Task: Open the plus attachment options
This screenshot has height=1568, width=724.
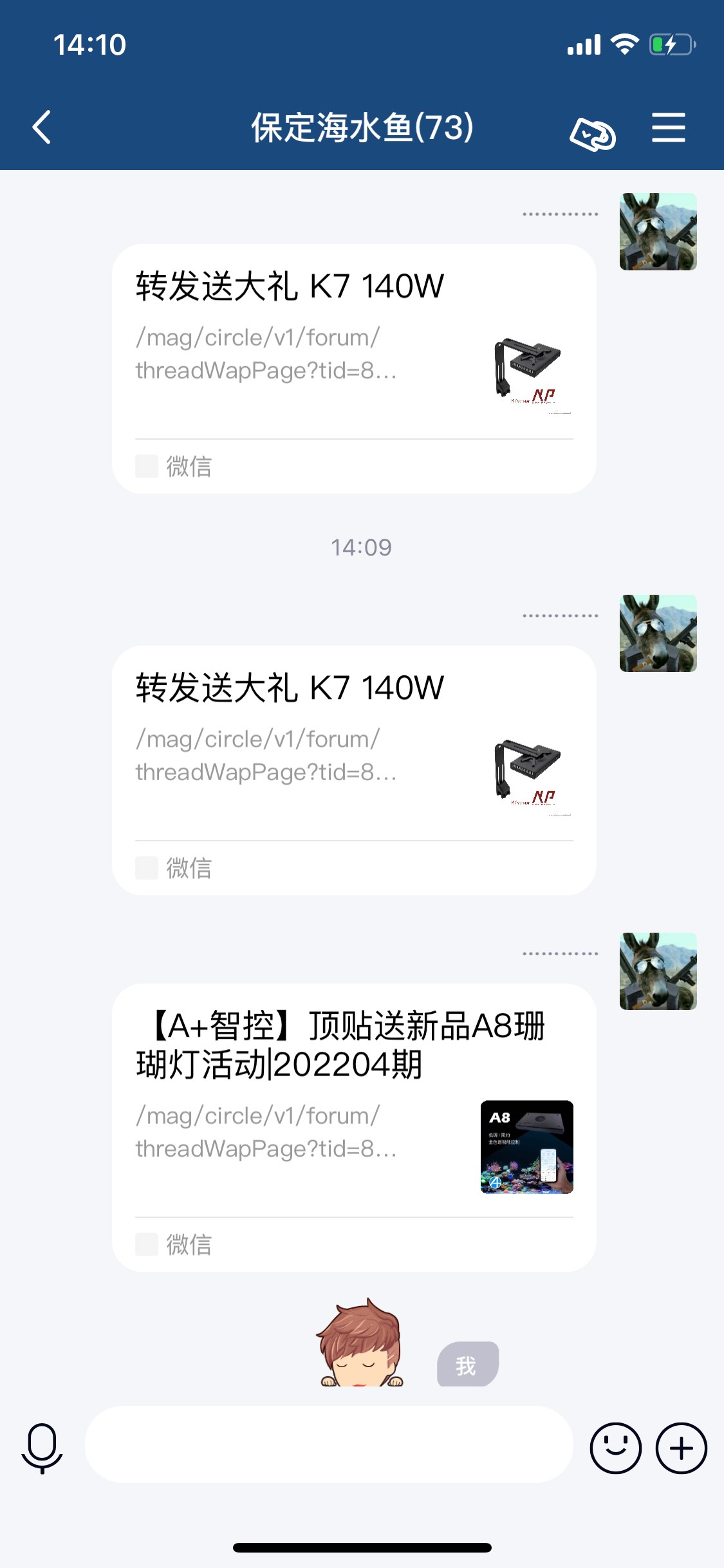Action: 681,1448
